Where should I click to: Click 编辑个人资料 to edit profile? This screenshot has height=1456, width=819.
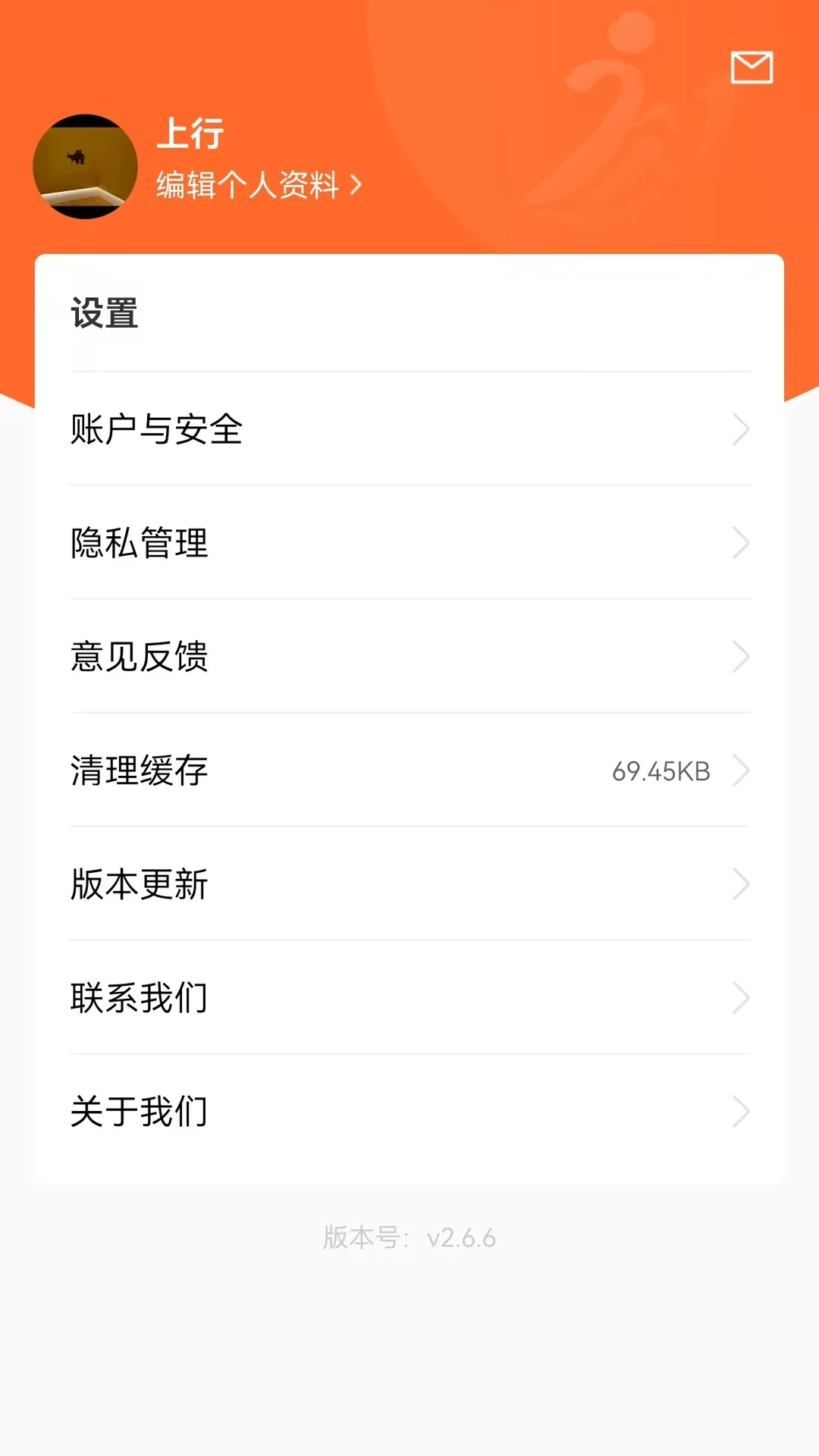(250, 184)
